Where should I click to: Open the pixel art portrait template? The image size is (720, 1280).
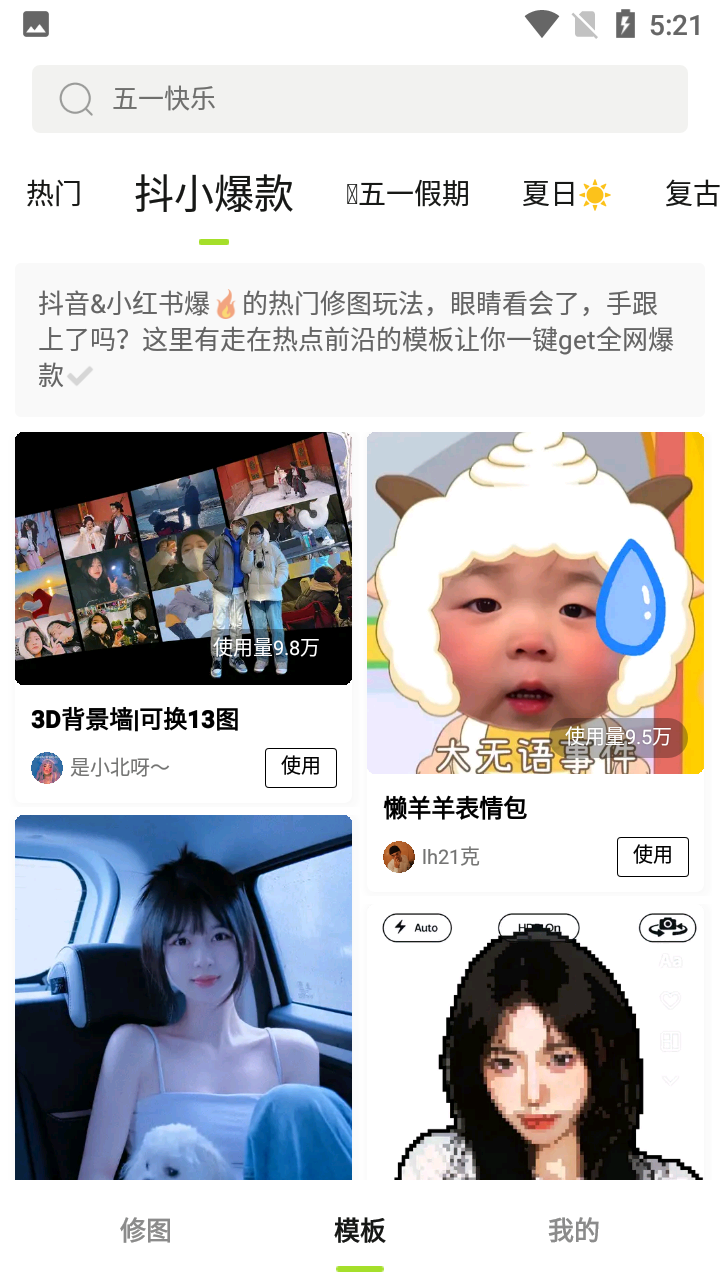535,1045
